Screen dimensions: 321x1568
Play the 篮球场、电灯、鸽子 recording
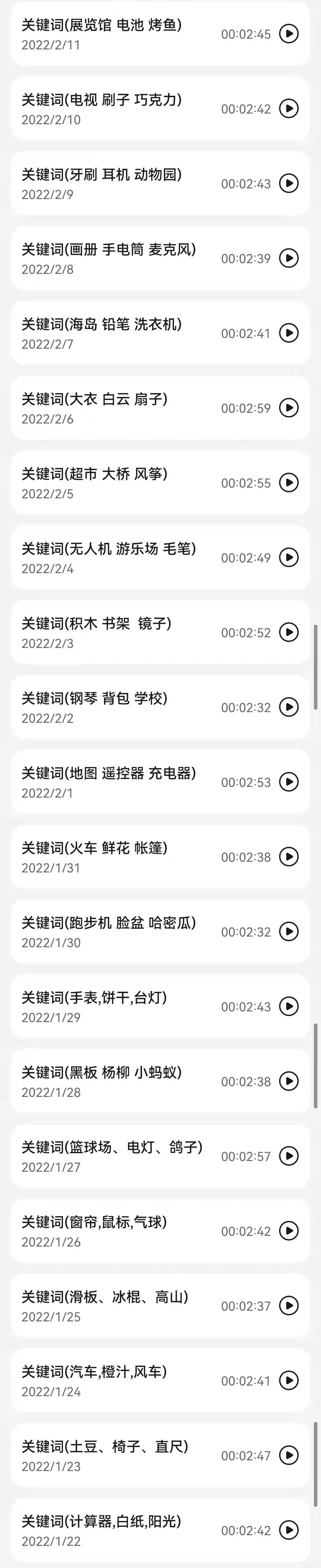pos(289,1156)
